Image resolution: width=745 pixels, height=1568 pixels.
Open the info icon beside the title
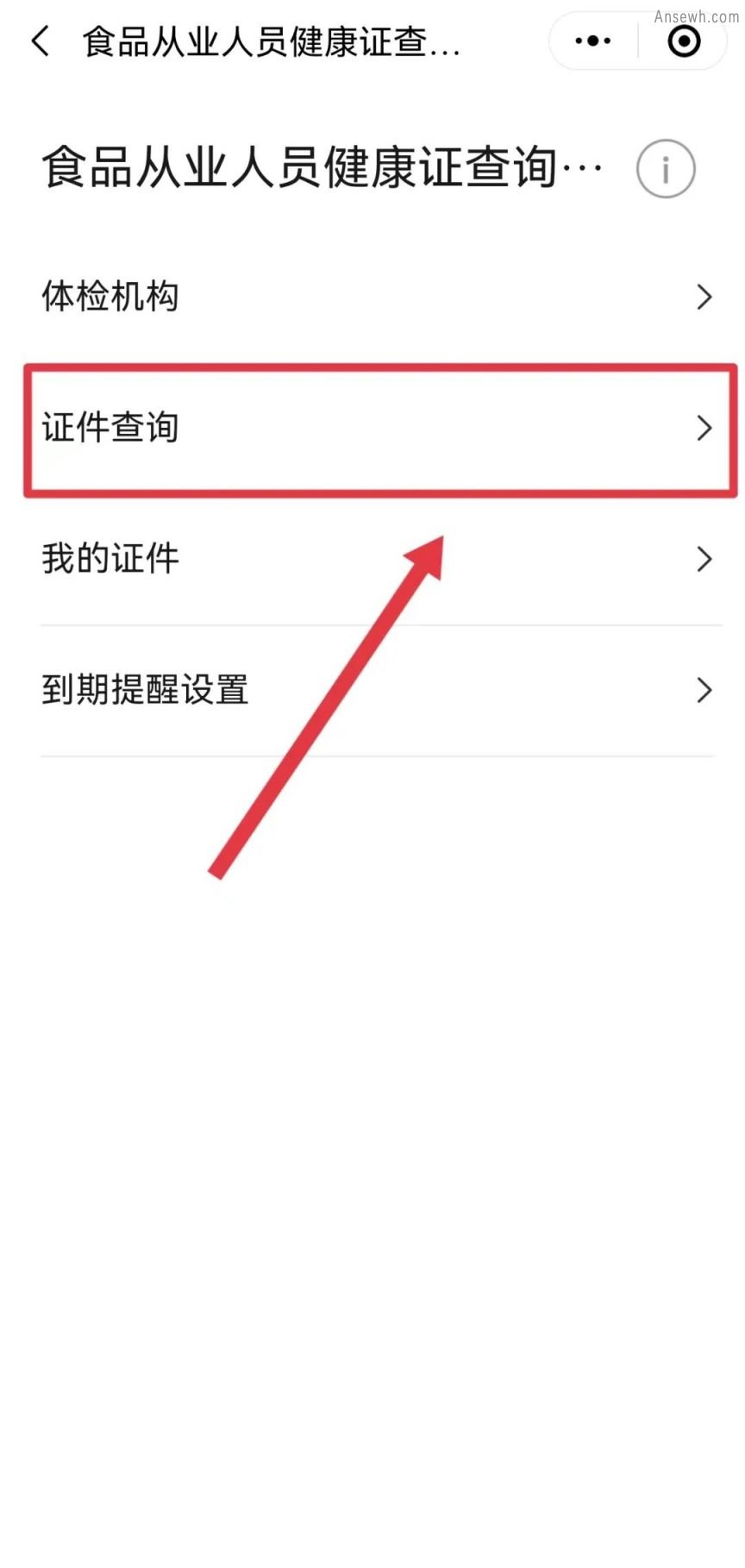tap(665, 168)
